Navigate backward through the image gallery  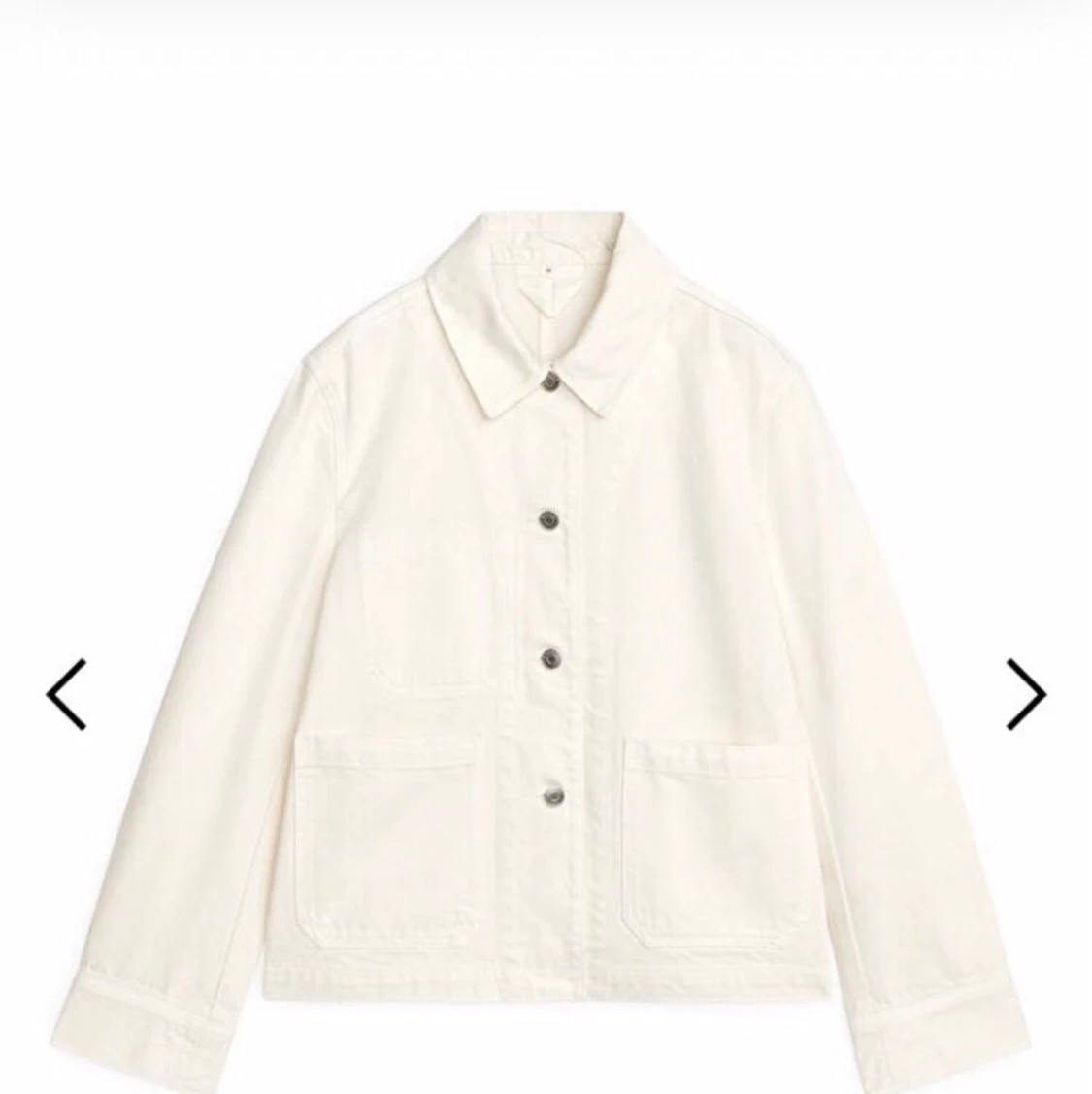(64, 693)
